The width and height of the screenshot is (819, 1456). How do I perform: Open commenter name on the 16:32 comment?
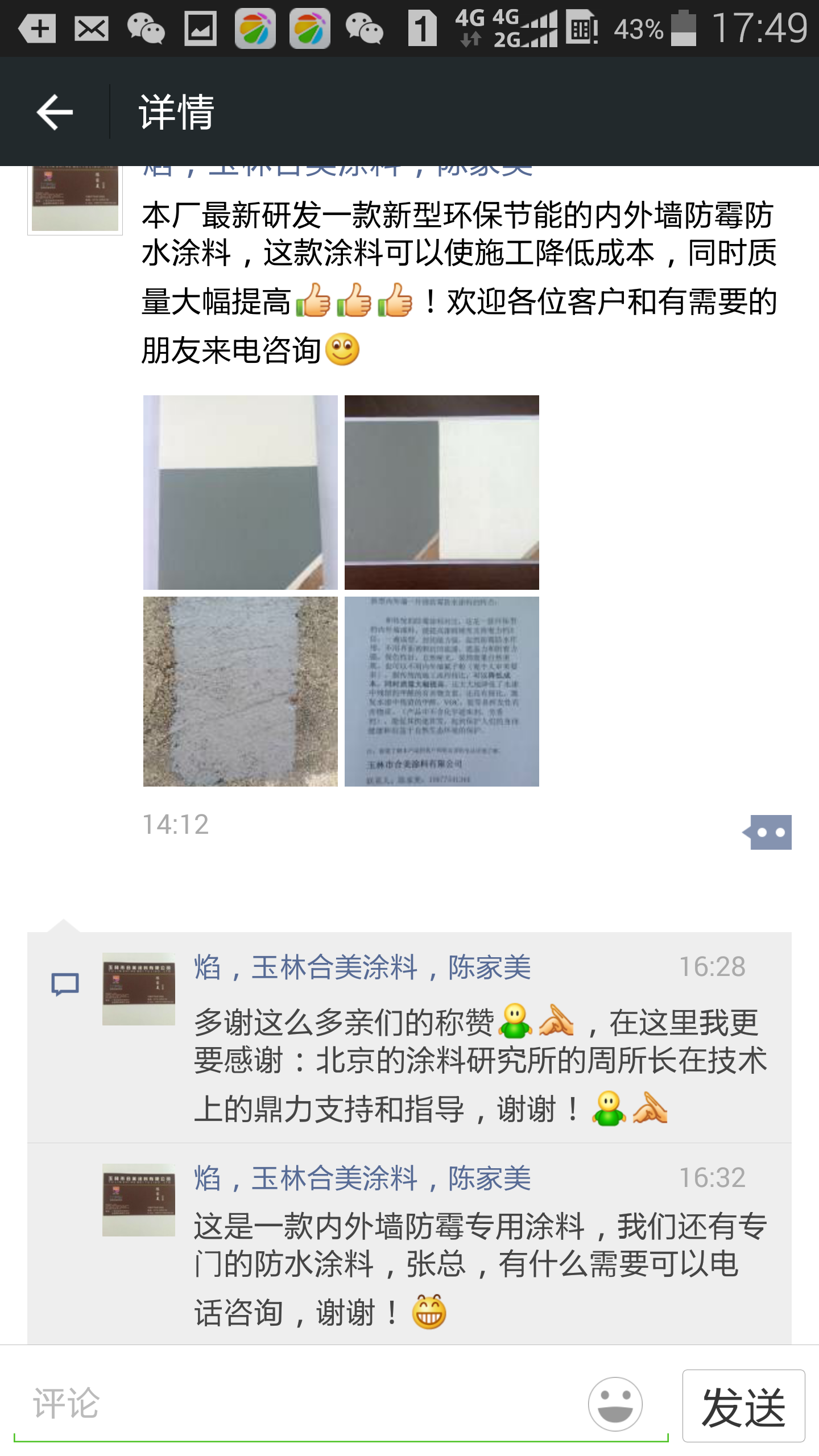[362, 1178]
